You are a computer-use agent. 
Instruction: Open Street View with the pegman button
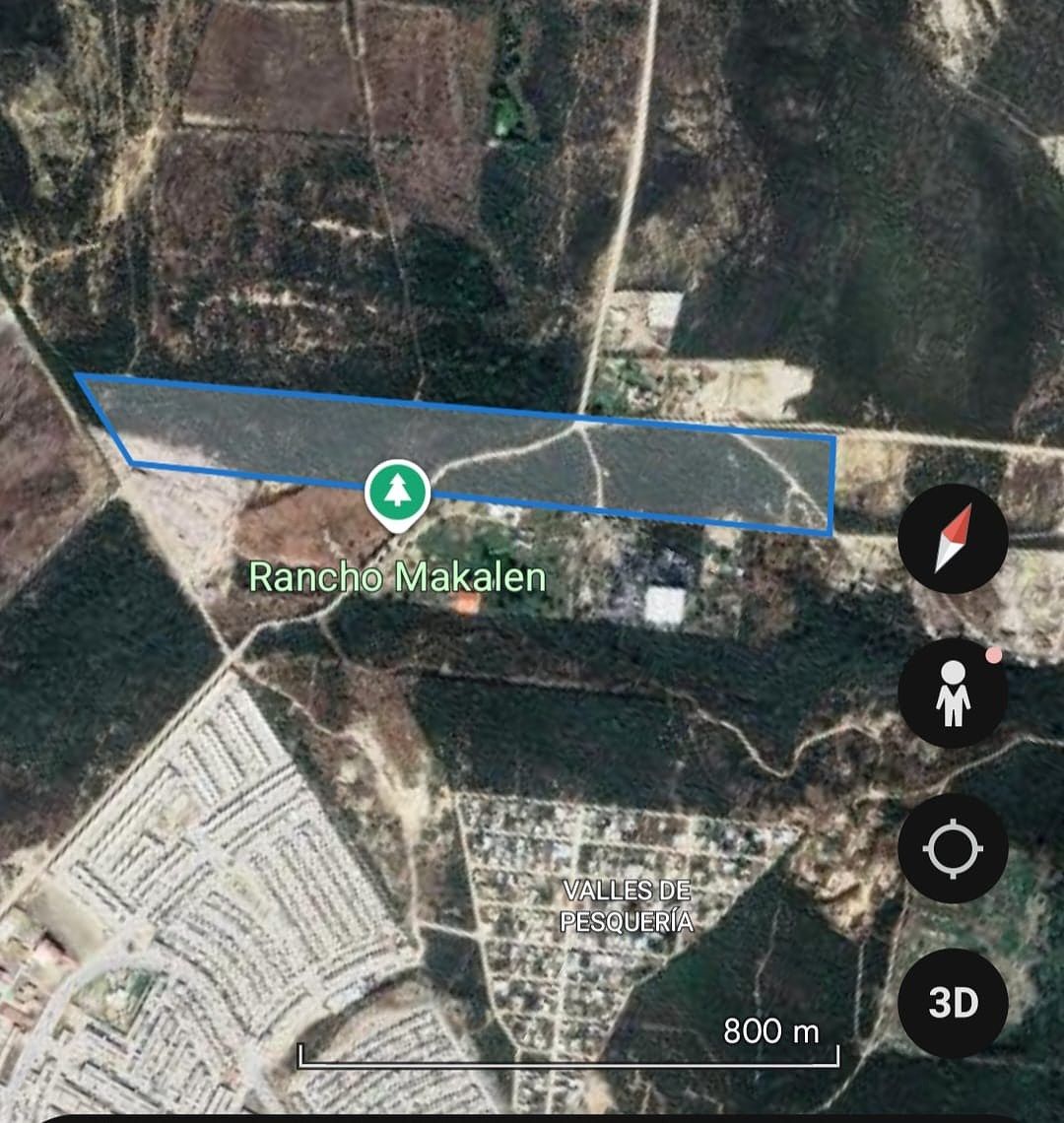click(x=953, y=693)
